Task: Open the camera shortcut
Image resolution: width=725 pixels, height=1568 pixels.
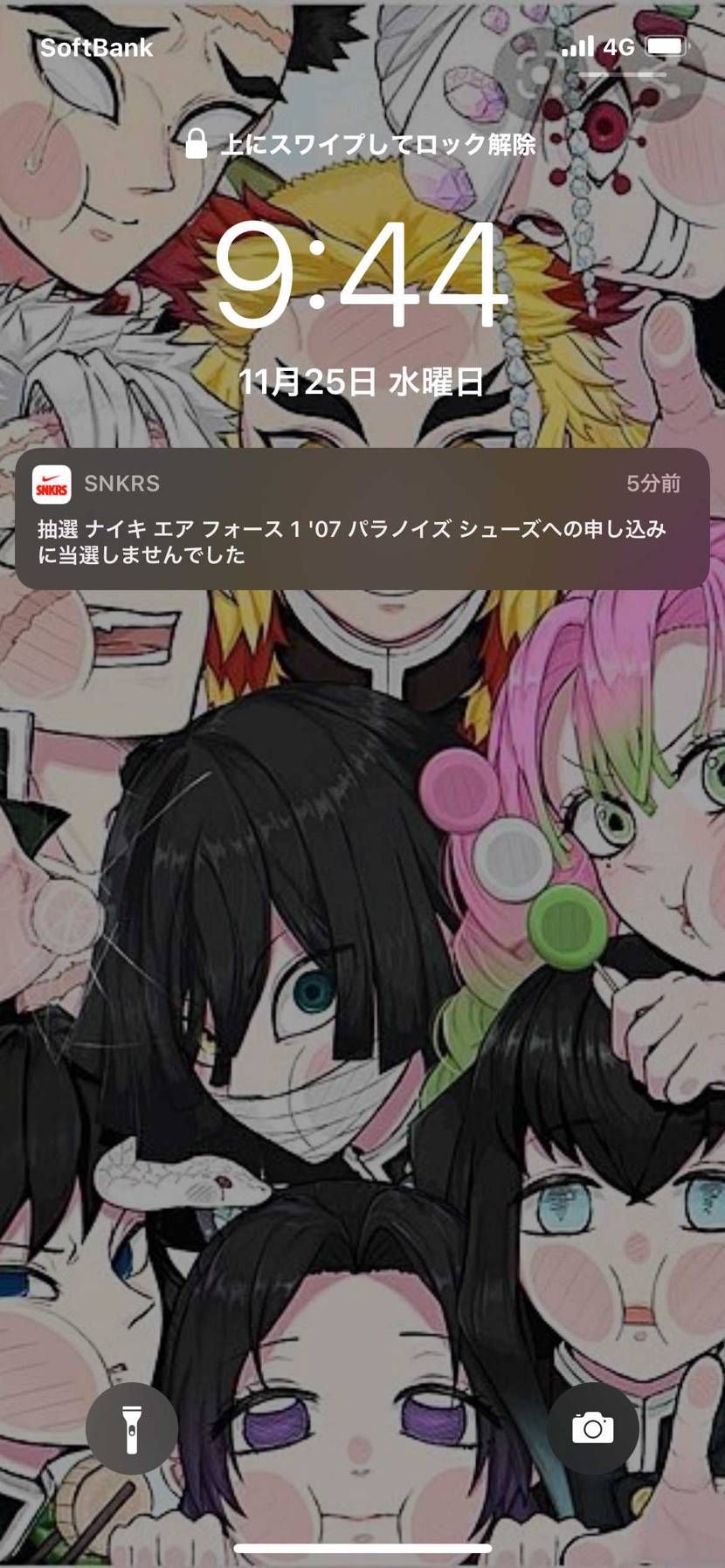Action: [592, 1428]
